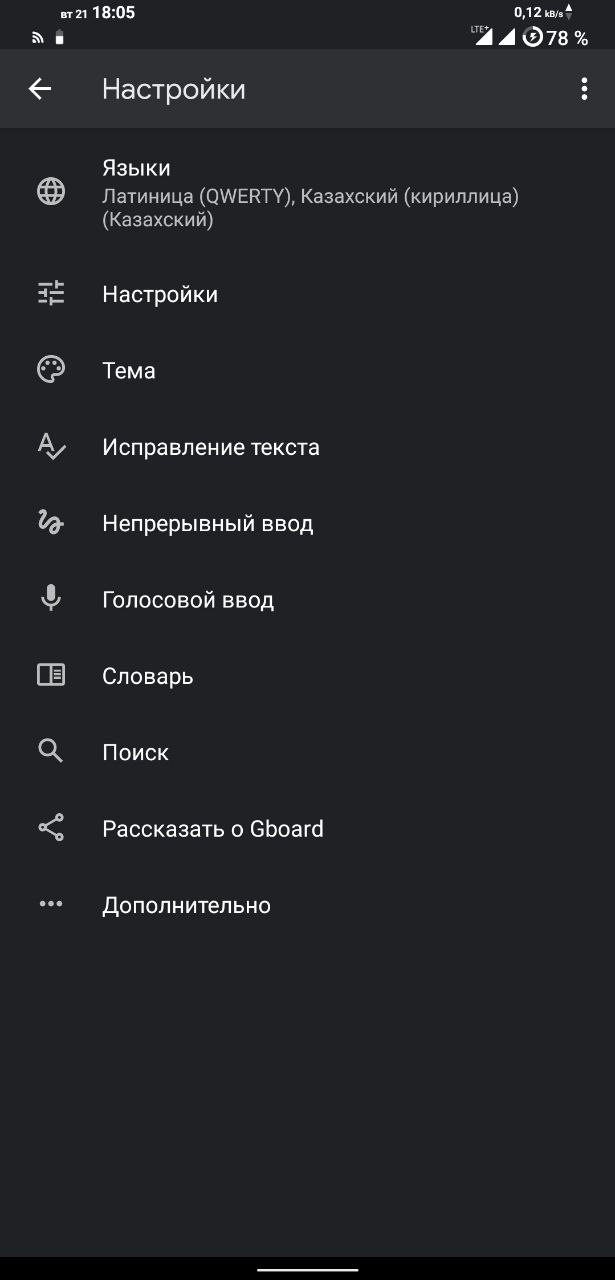
Task: Tap Рассказать о Gboard
Action: point(307,828)
